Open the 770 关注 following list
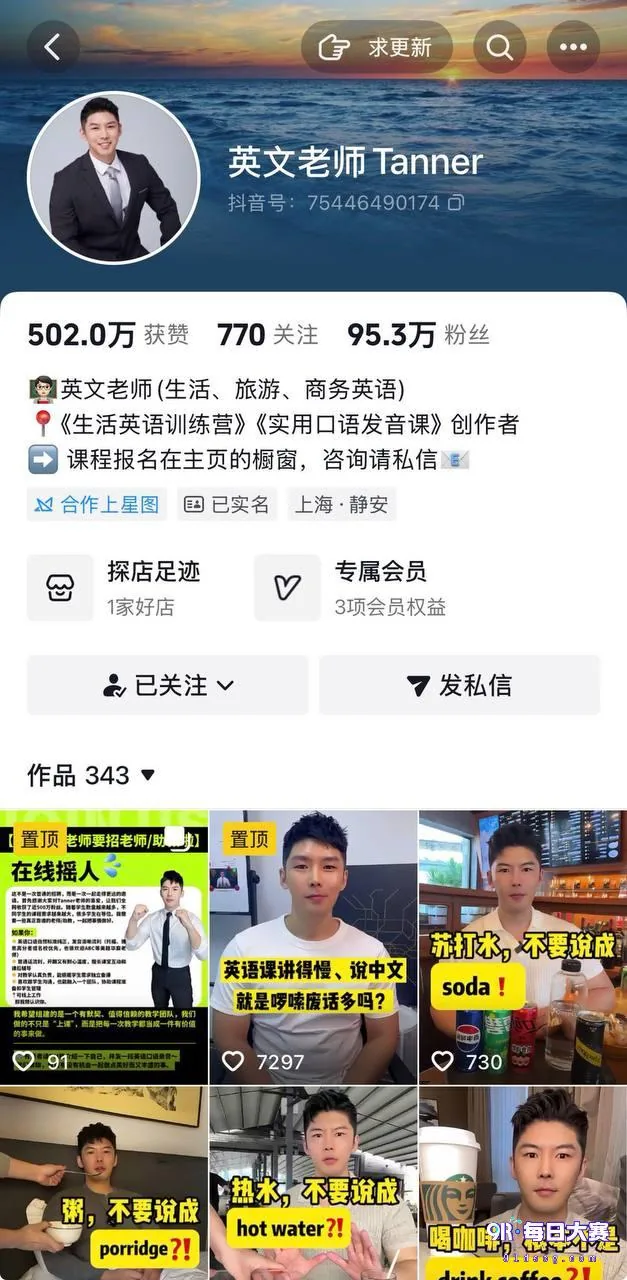The width and height of the screenshot is (627, 1280). [267, 334]
